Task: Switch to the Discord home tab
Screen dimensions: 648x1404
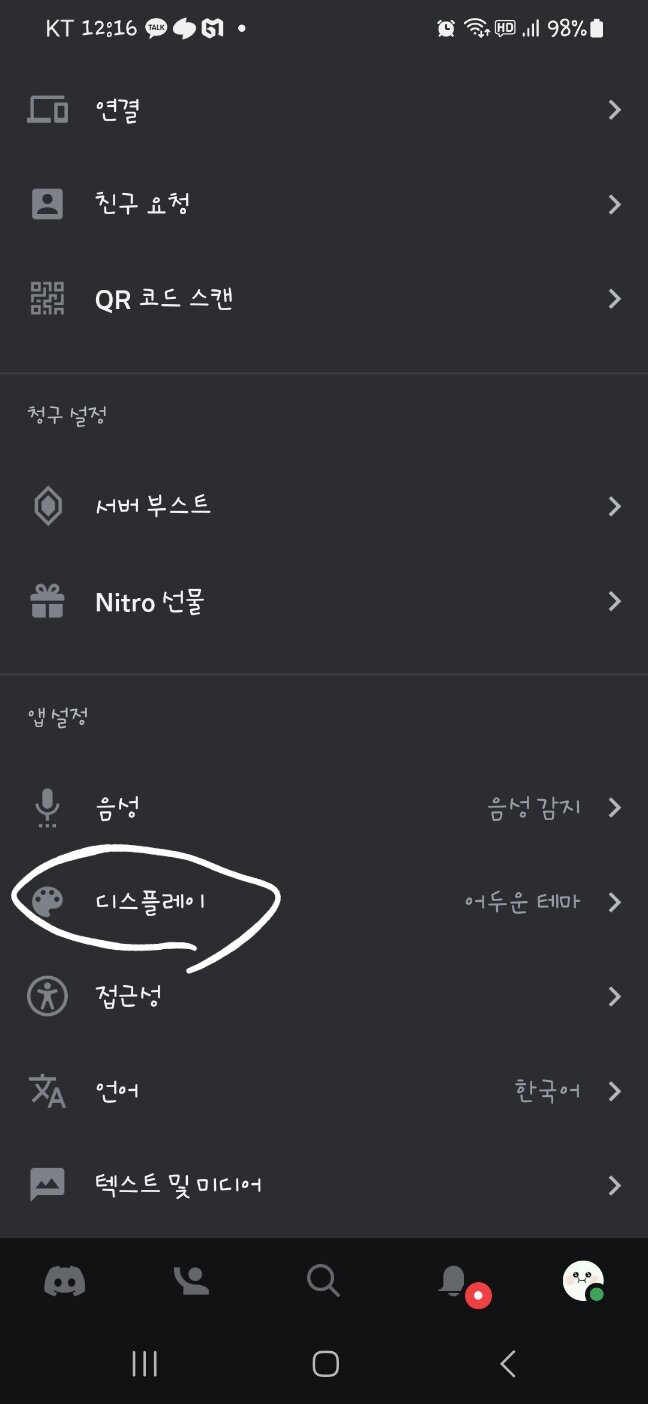Action: 65,1281
